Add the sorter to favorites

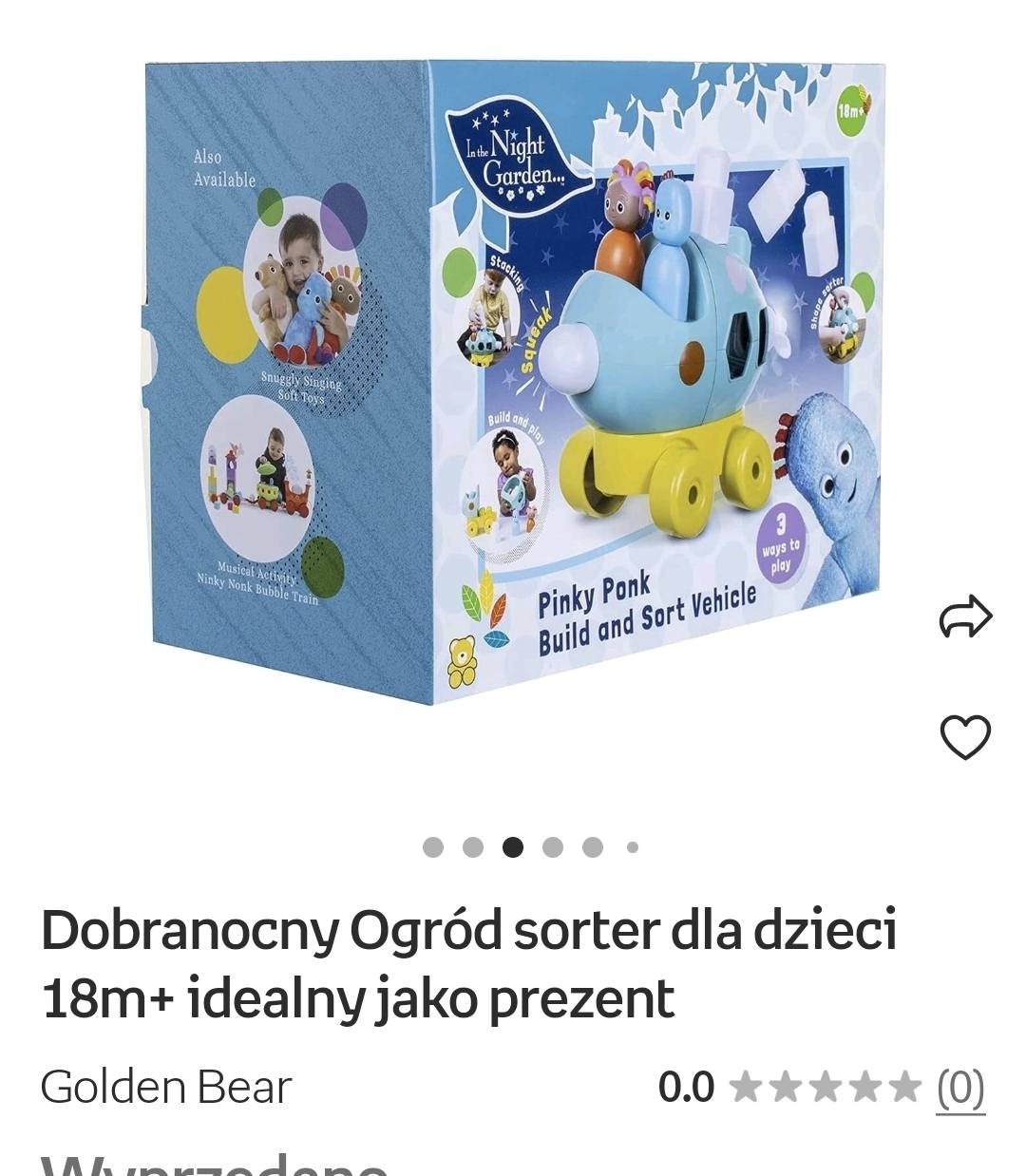965,737
